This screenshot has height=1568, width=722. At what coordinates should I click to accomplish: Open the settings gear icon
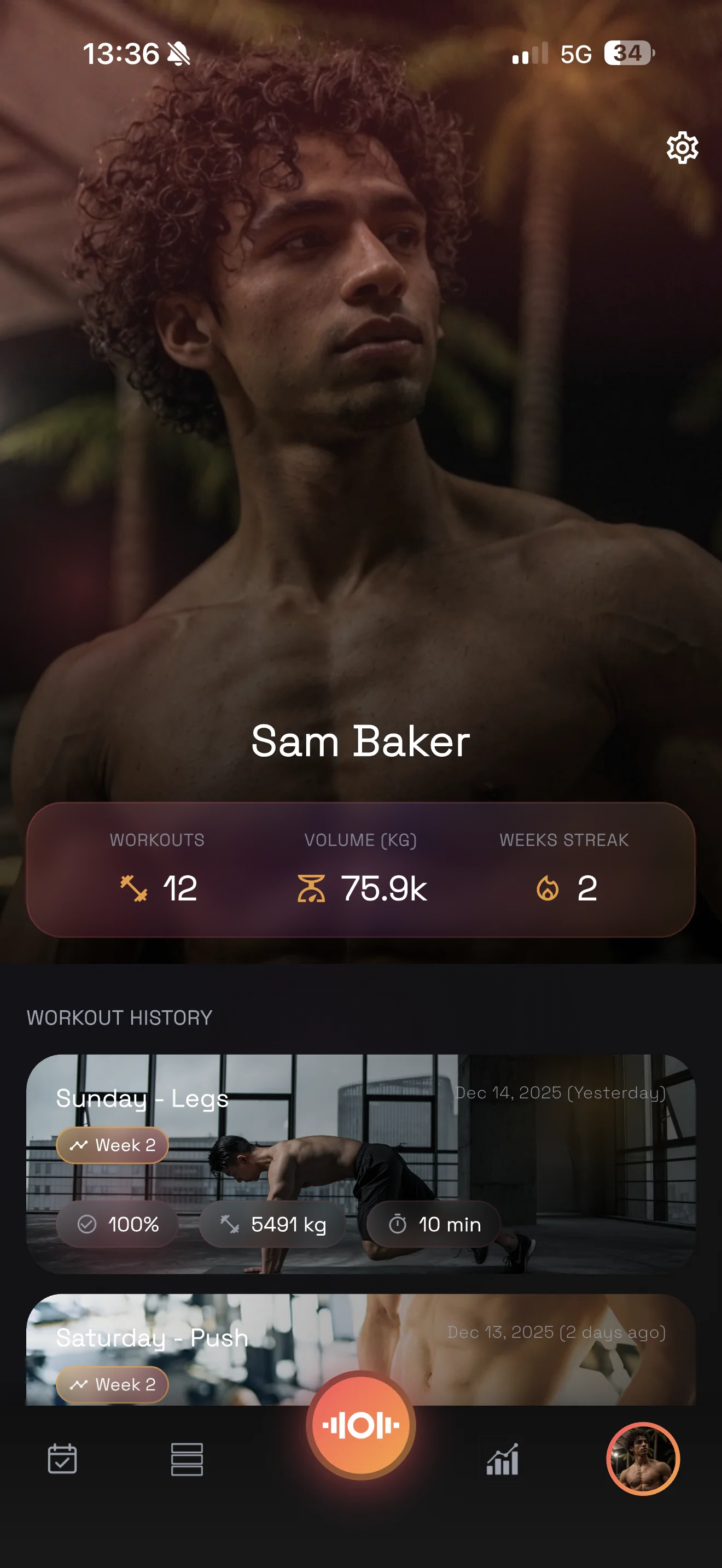(682, 147)
